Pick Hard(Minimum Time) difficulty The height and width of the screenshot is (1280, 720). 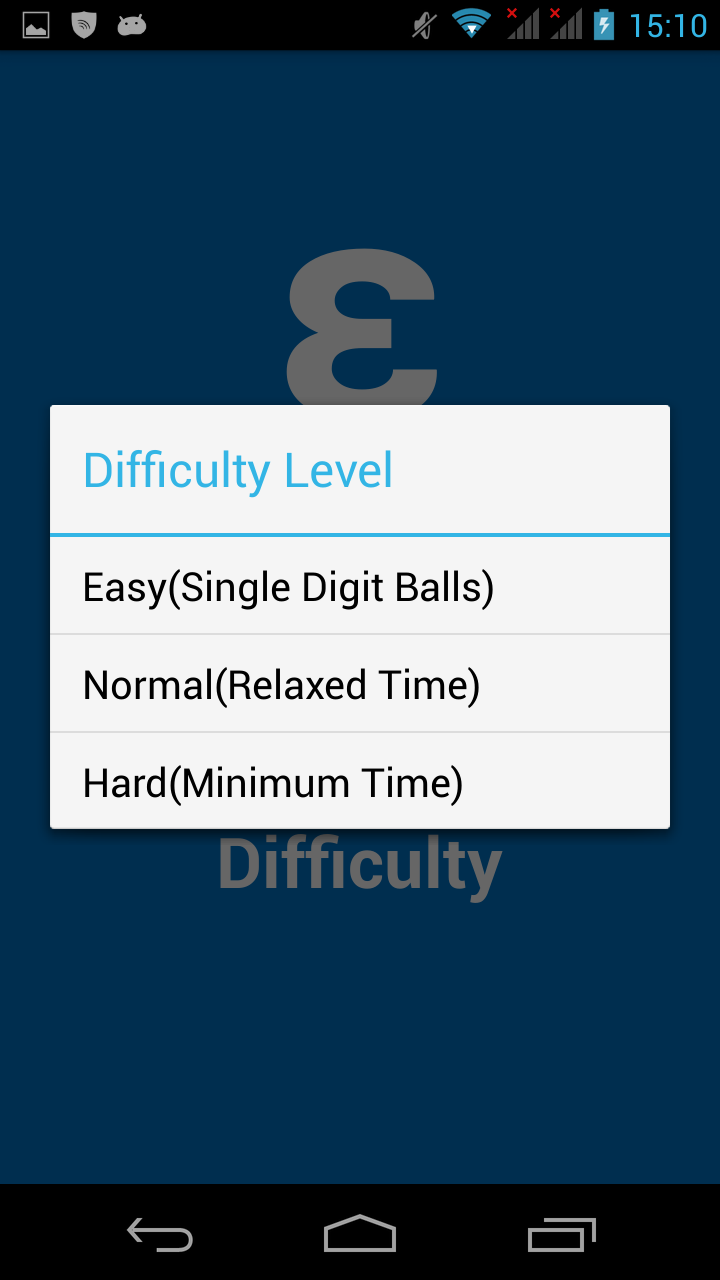coord(360,782)
